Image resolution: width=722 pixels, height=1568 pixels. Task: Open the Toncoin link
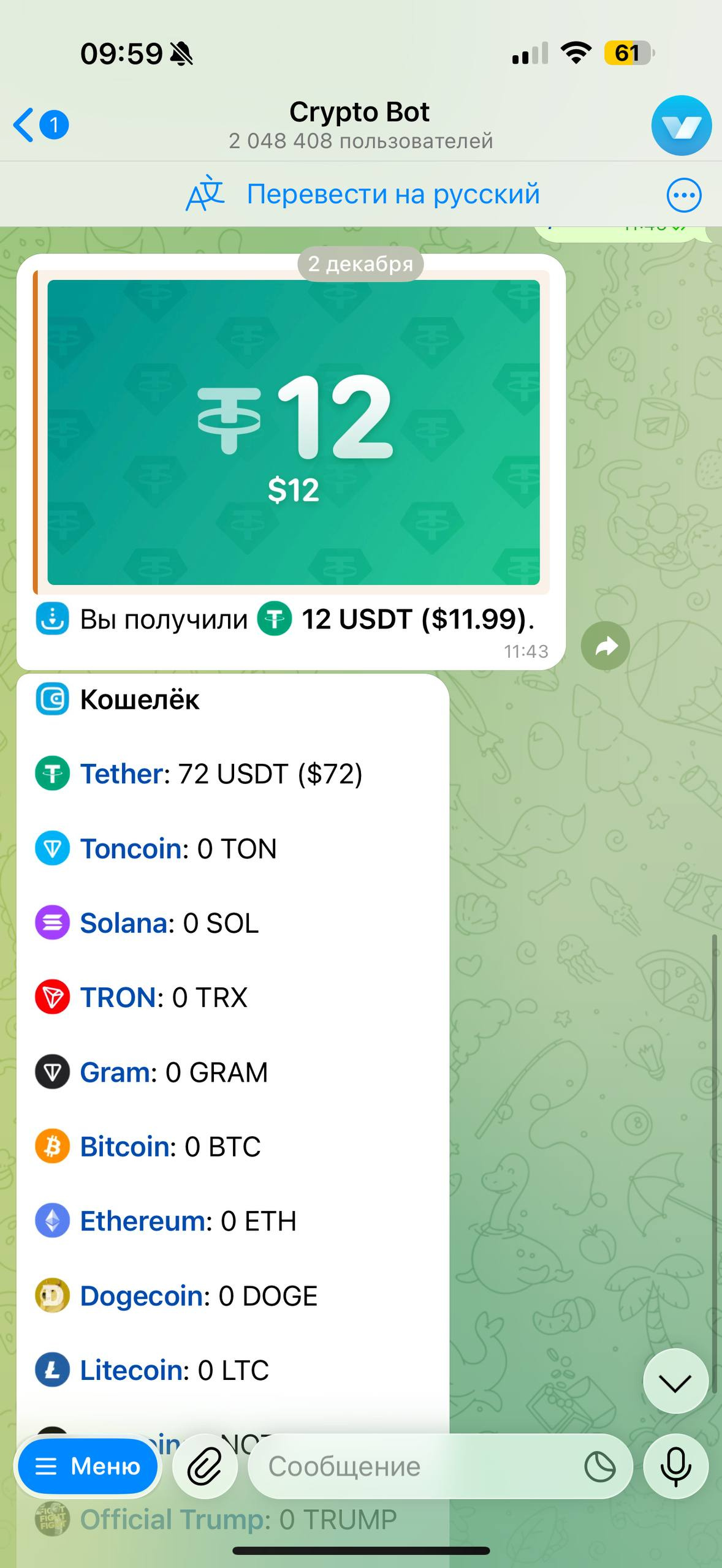pos(131,849)
